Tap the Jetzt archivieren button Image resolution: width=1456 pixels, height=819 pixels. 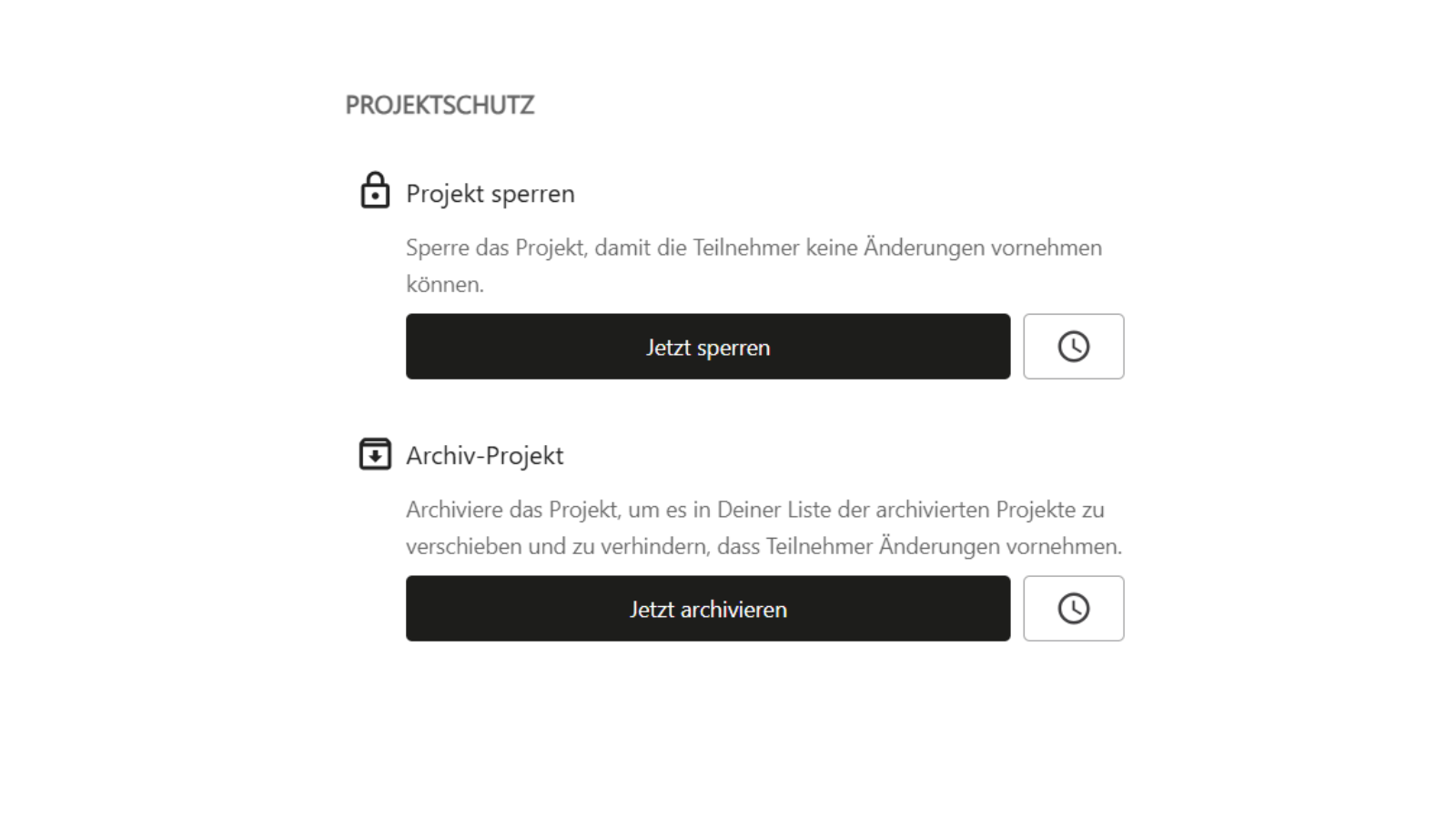(707, 609)
